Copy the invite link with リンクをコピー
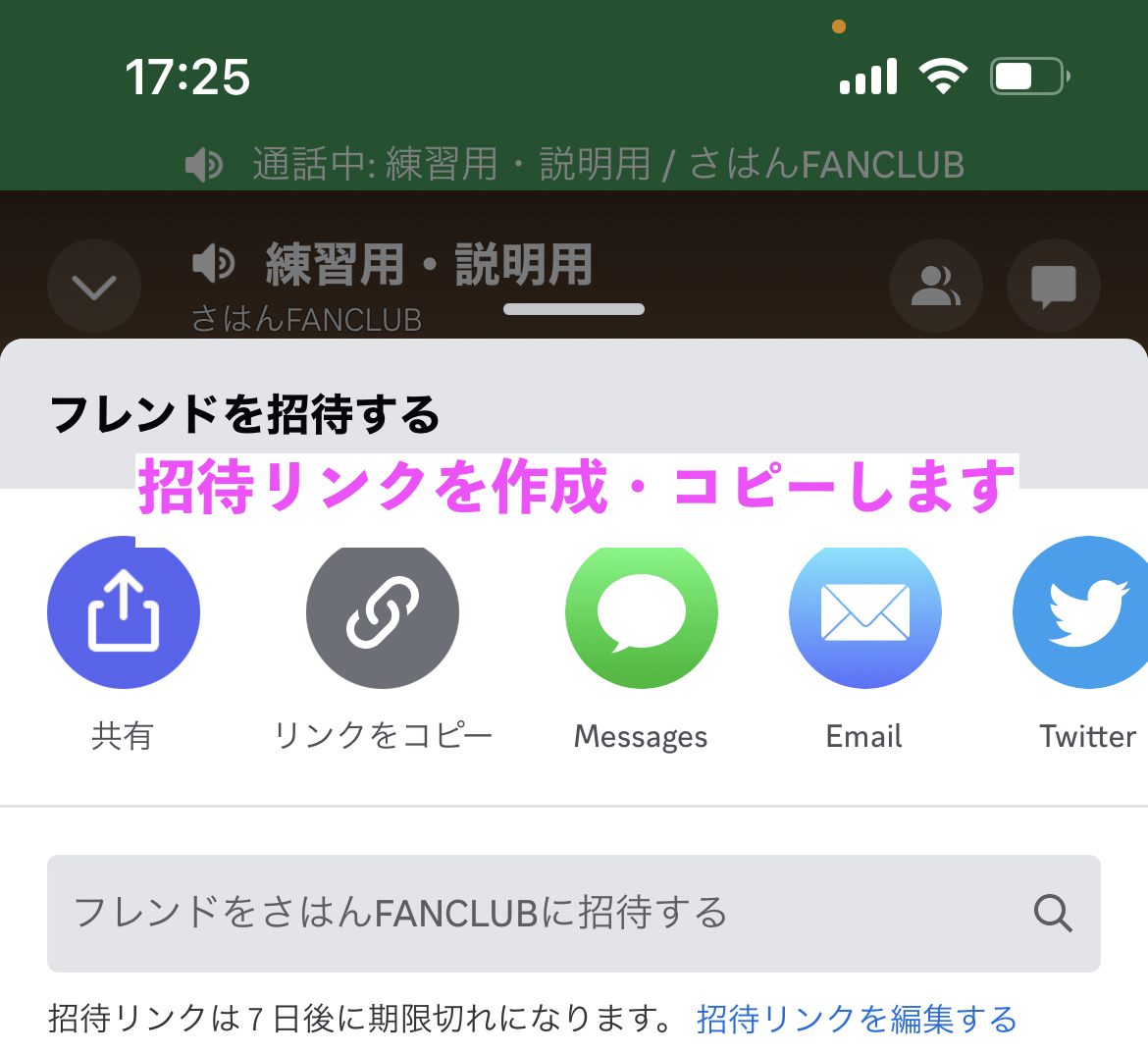The image size is (1148, 1054). point(383,614)
